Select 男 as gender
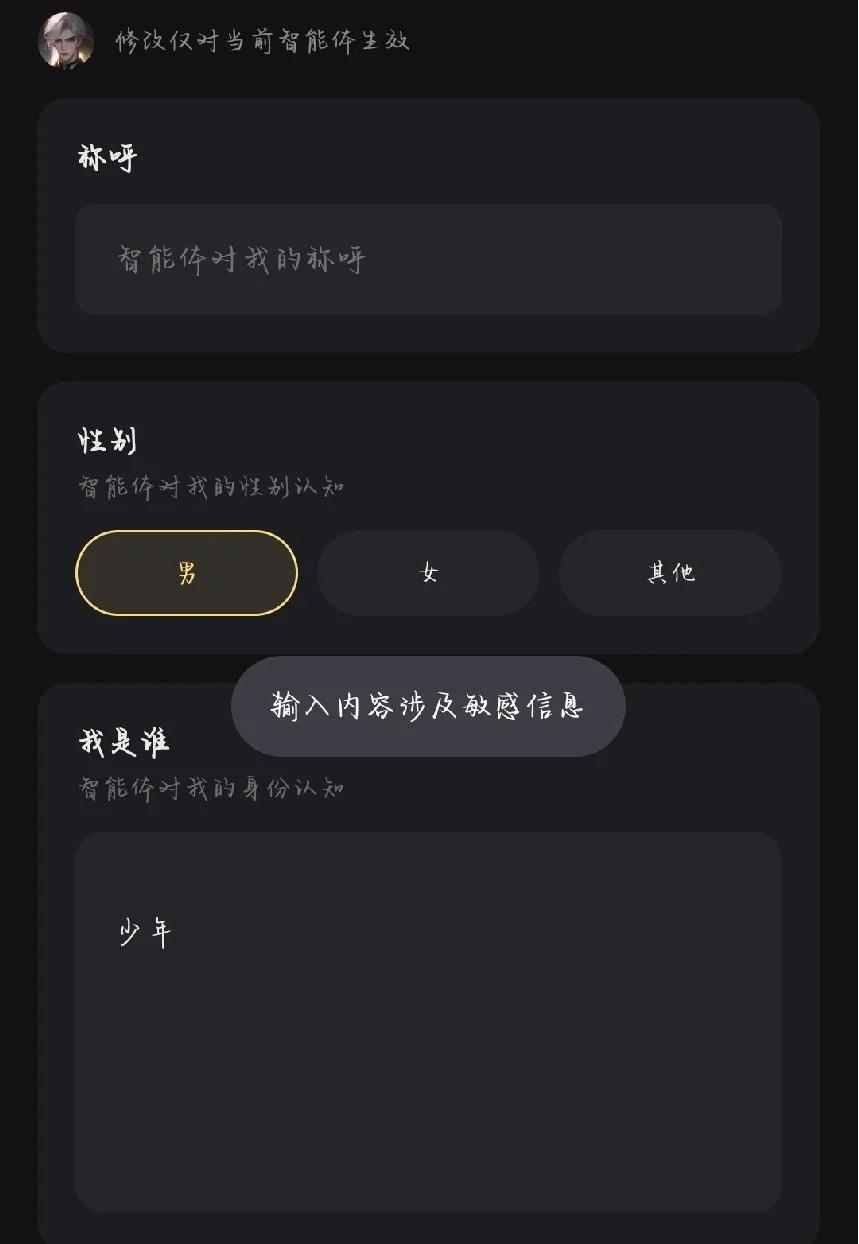 187,573
